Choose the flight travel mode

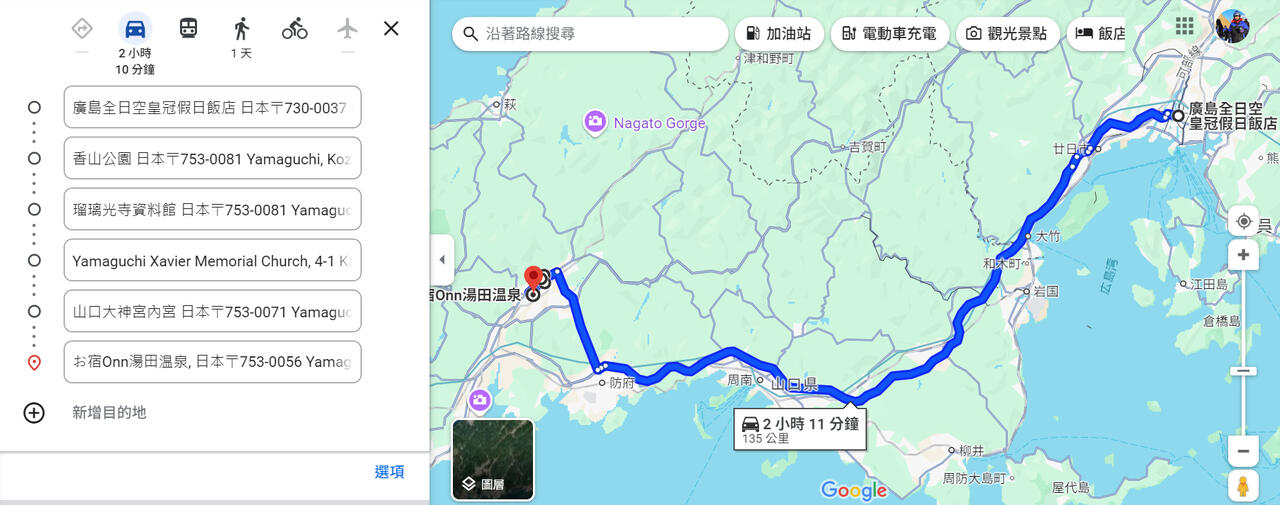coord(347,29)
